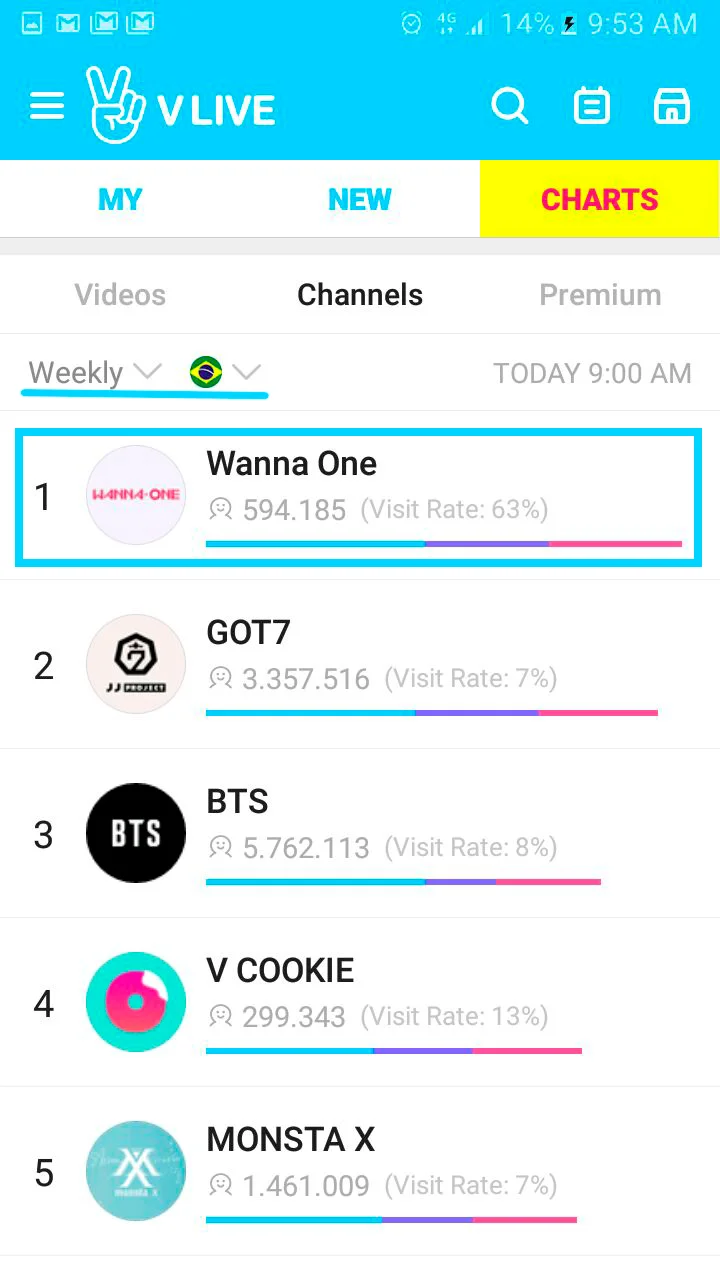Change the Brazil country filter
720x1280 pixels.
[x=225, y=373]
